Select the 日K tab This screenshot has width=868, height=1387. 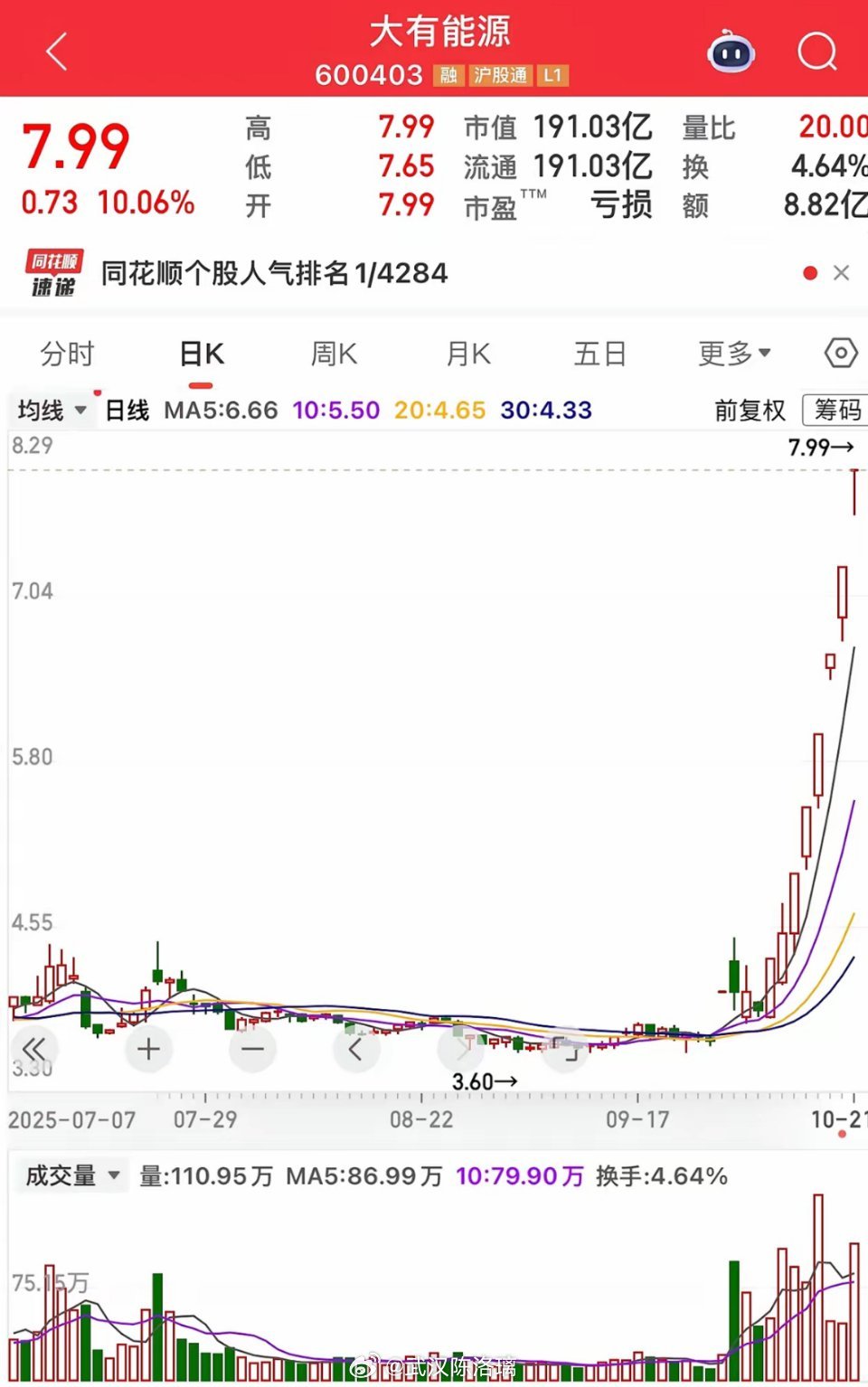pos(202,354)
